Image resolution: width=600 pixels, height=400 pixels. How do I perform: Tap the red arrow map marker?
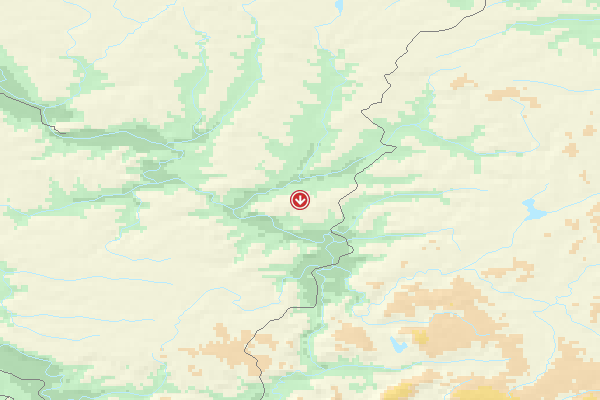tap(299, 200)
